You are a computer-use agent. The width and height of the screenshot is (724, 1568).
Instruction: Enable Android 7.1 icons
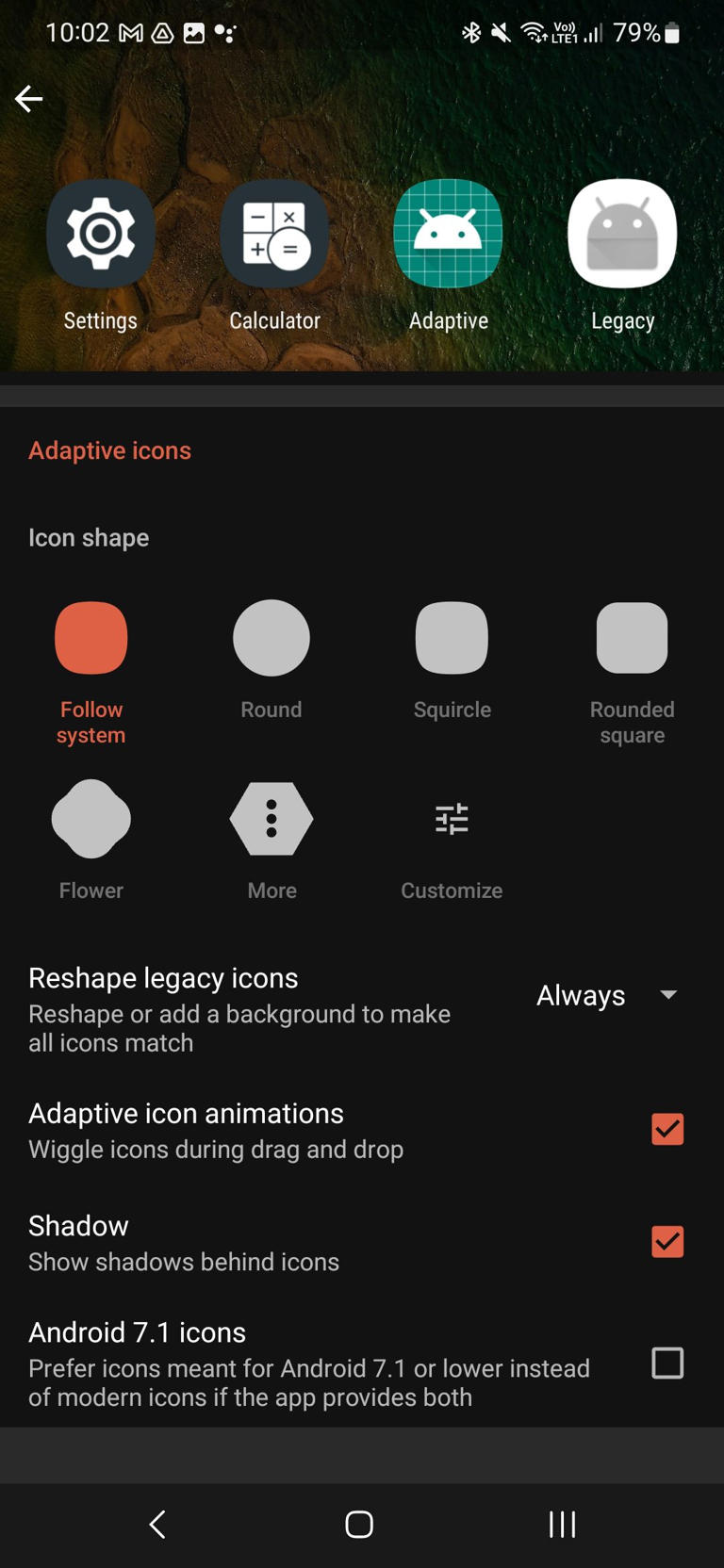pos(667,1363)
